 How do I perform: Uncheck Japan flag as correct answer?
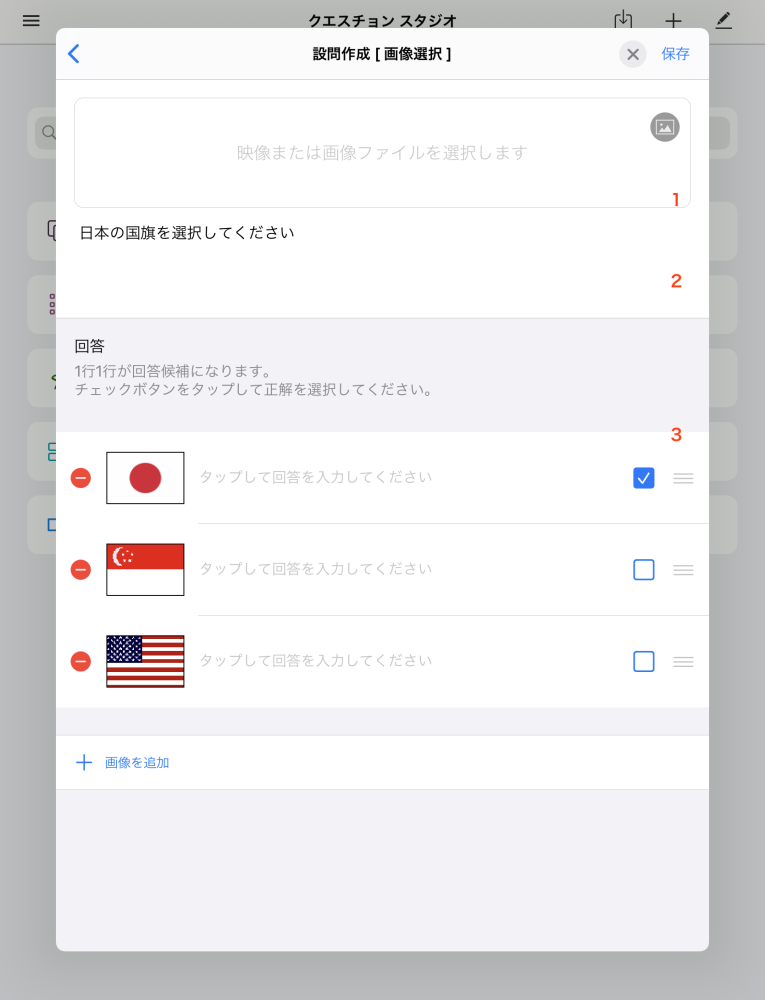pos(644,478)
